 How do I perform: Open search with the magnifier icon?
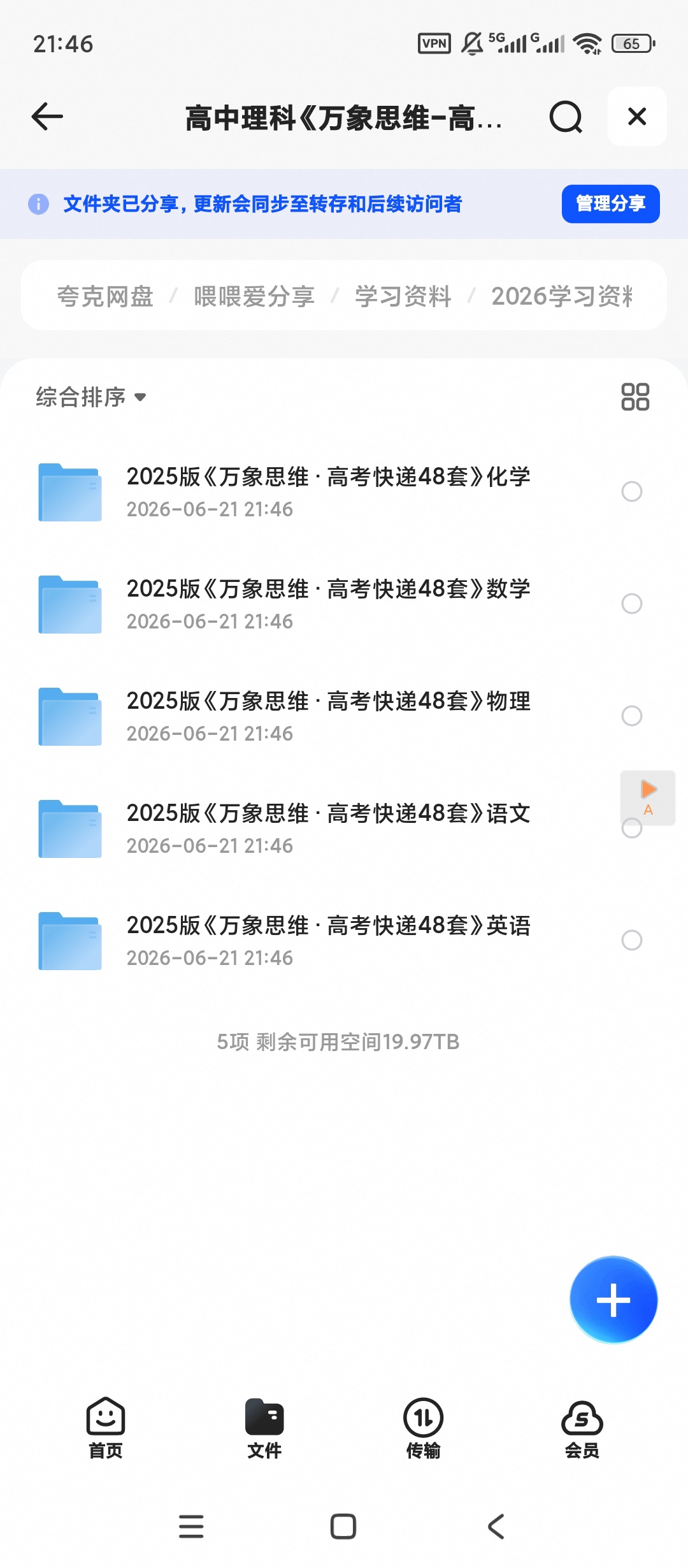566,117
